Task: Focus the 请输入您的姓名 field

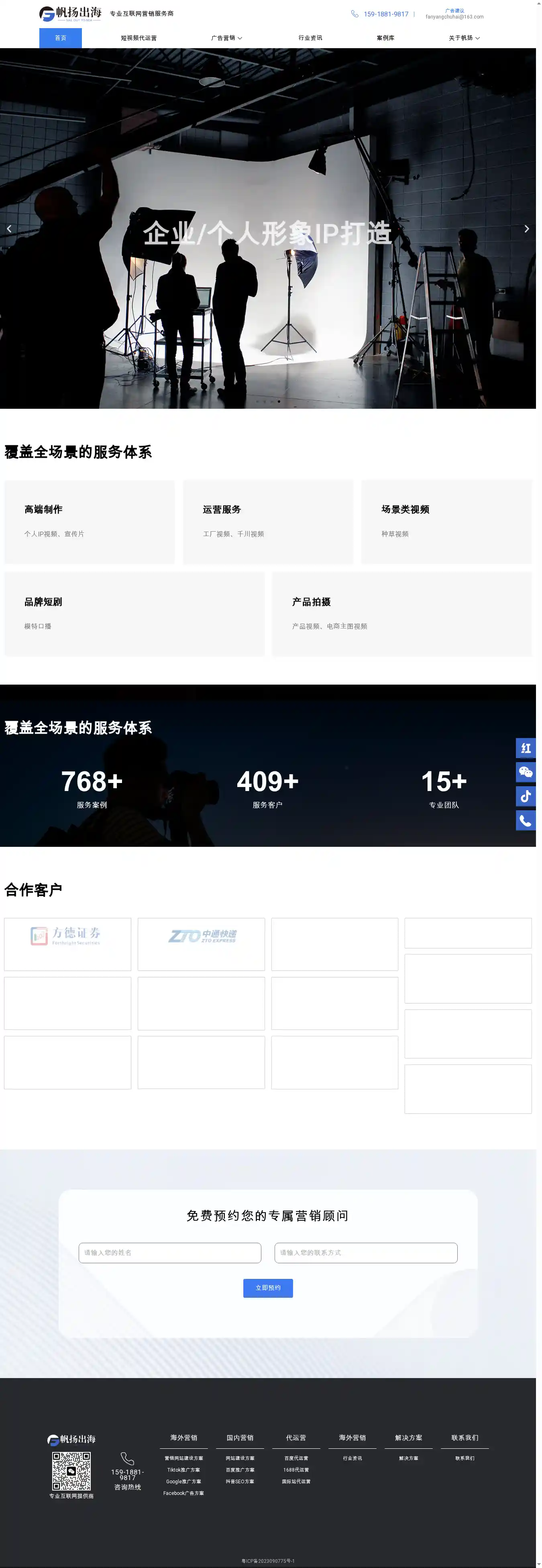Action: [170, 1252]
